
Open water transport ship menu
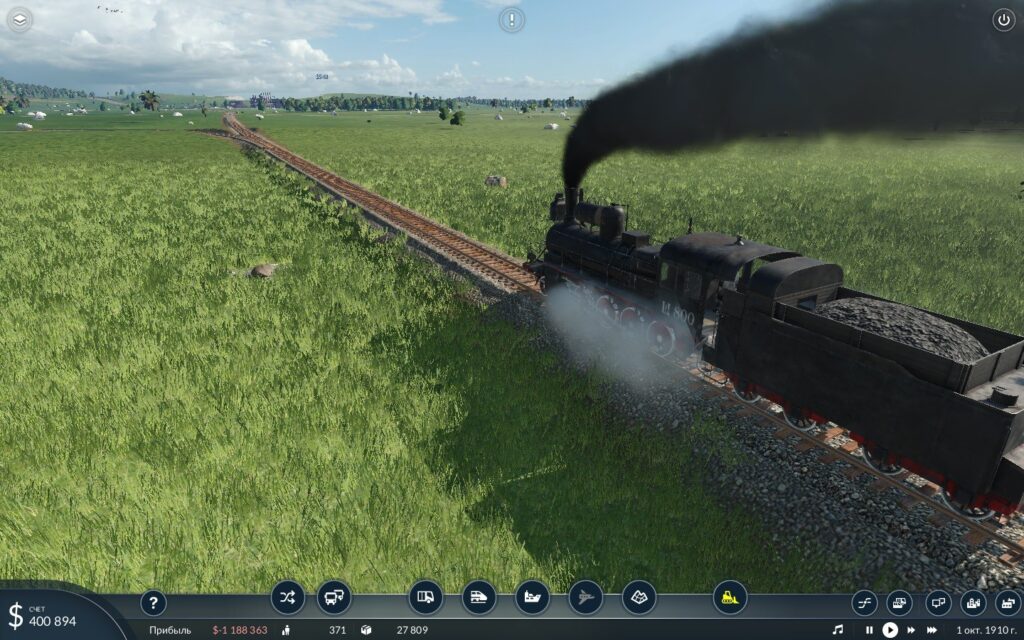(x=532, y=598)
